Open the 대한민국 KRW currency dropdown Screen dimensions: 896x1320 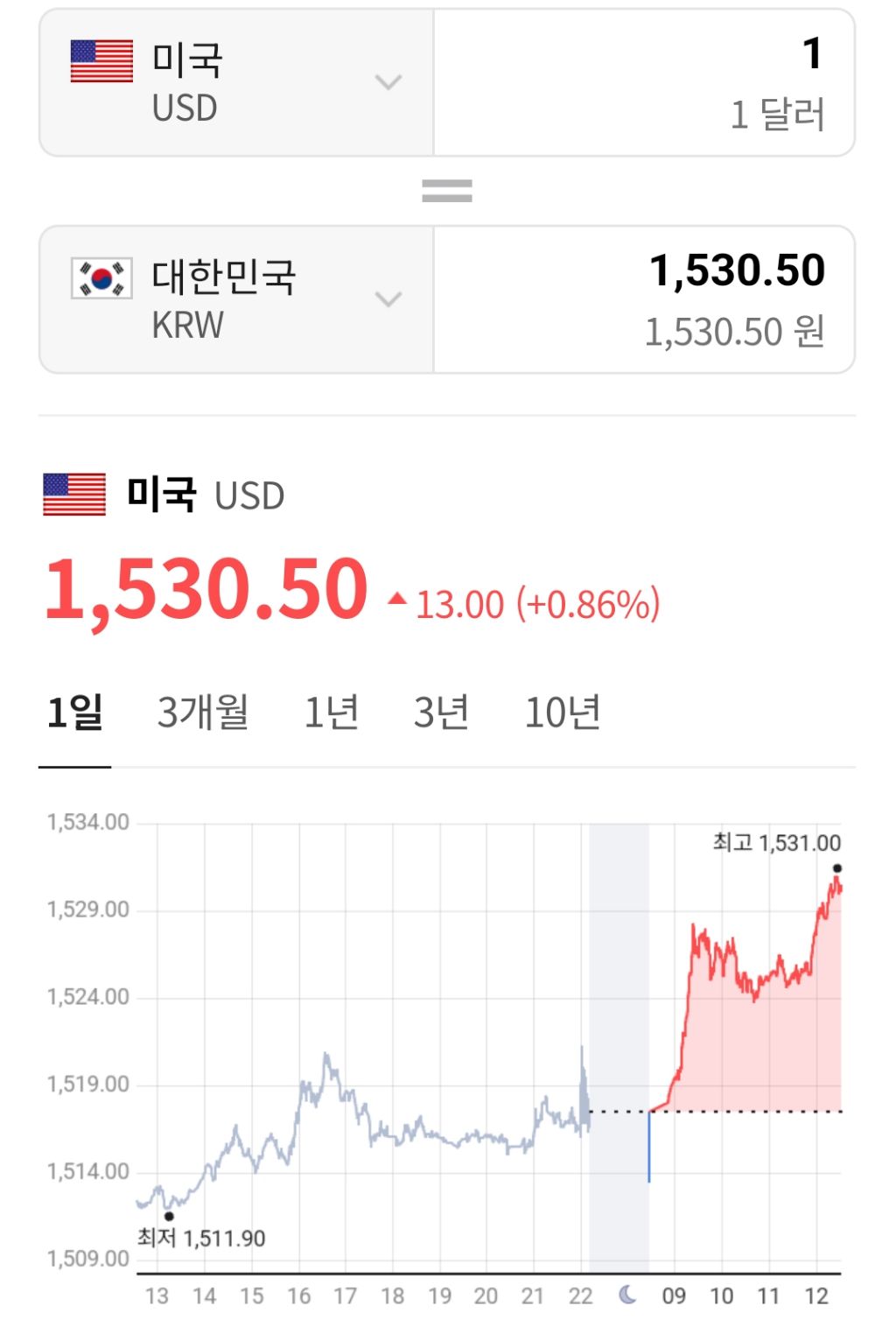click(236, 299)
